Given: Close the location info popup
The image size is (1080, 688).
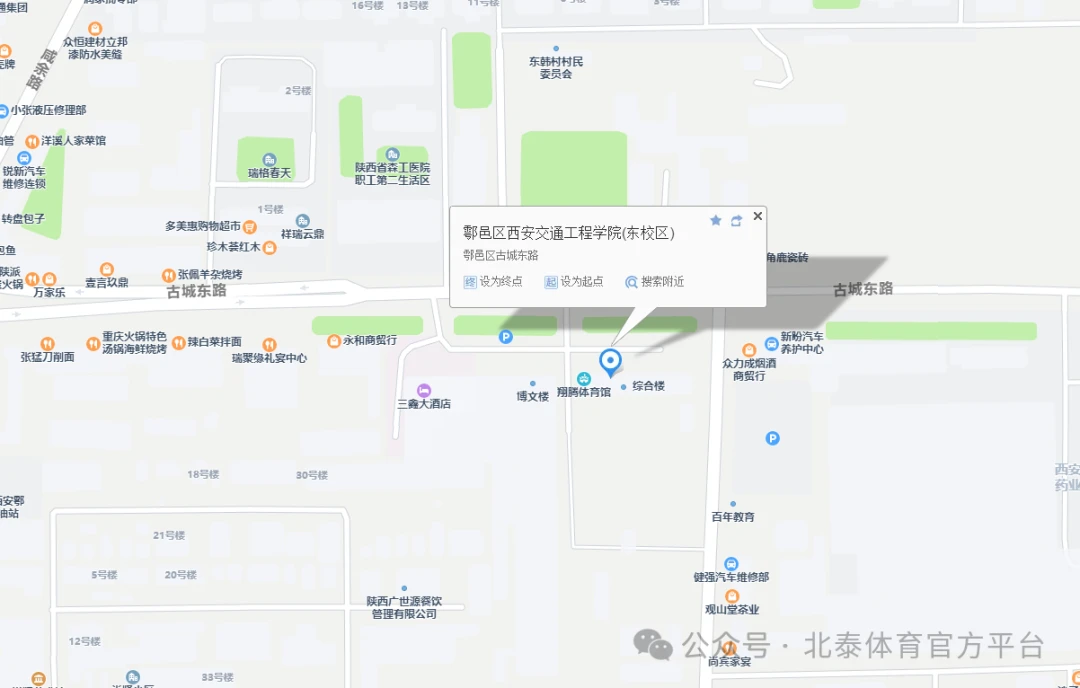Looking at the screenshot, I should pos(757,216).
